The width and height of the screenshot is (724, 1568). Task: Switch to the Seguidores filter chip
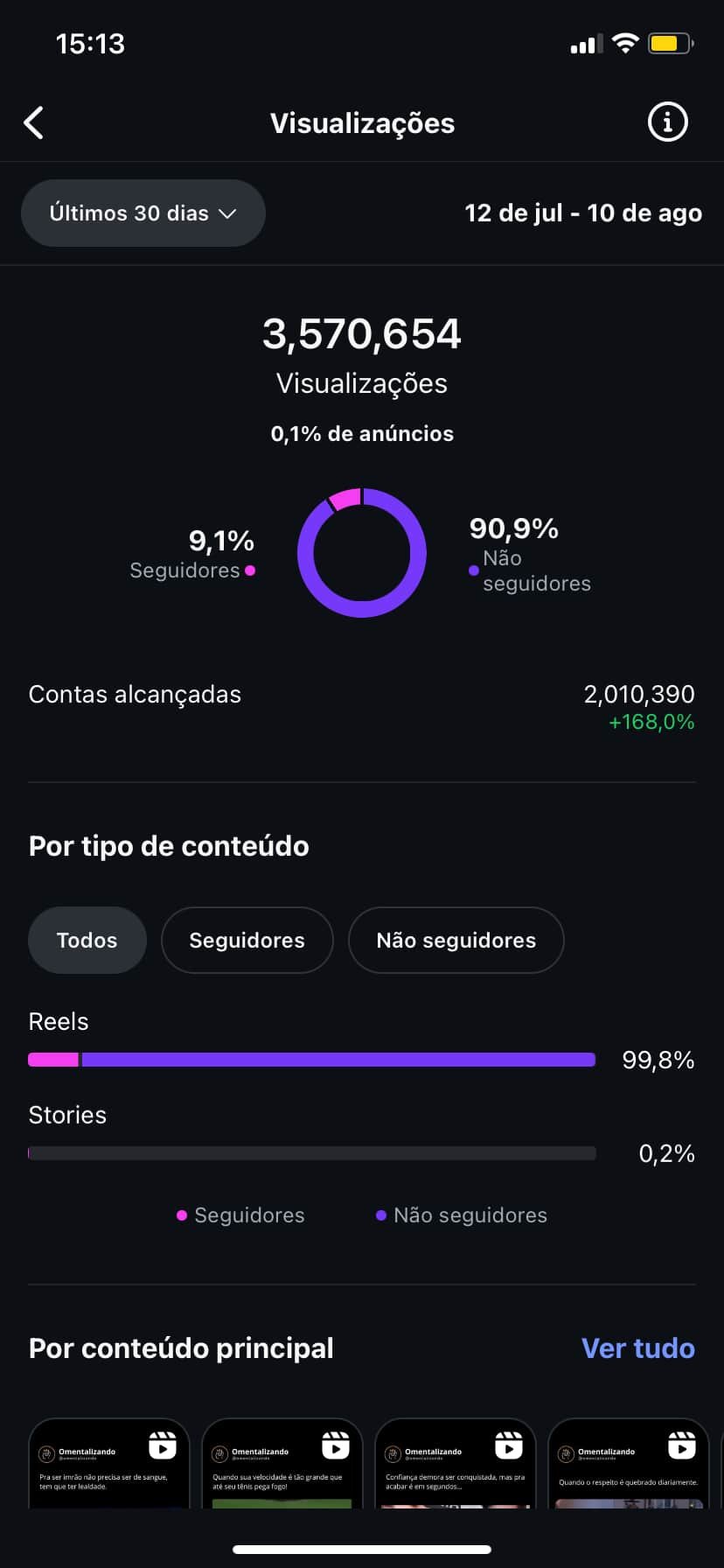click(x=247, y=940)
